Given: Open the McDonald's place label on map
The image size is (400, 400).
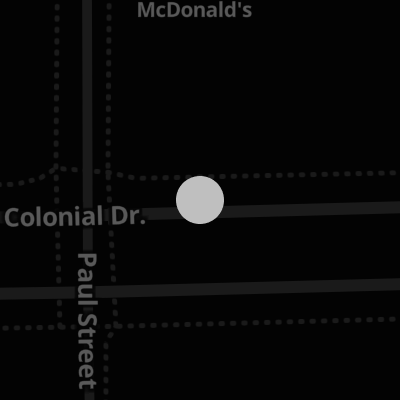Looking at the screenshot, I should point(194,10).
